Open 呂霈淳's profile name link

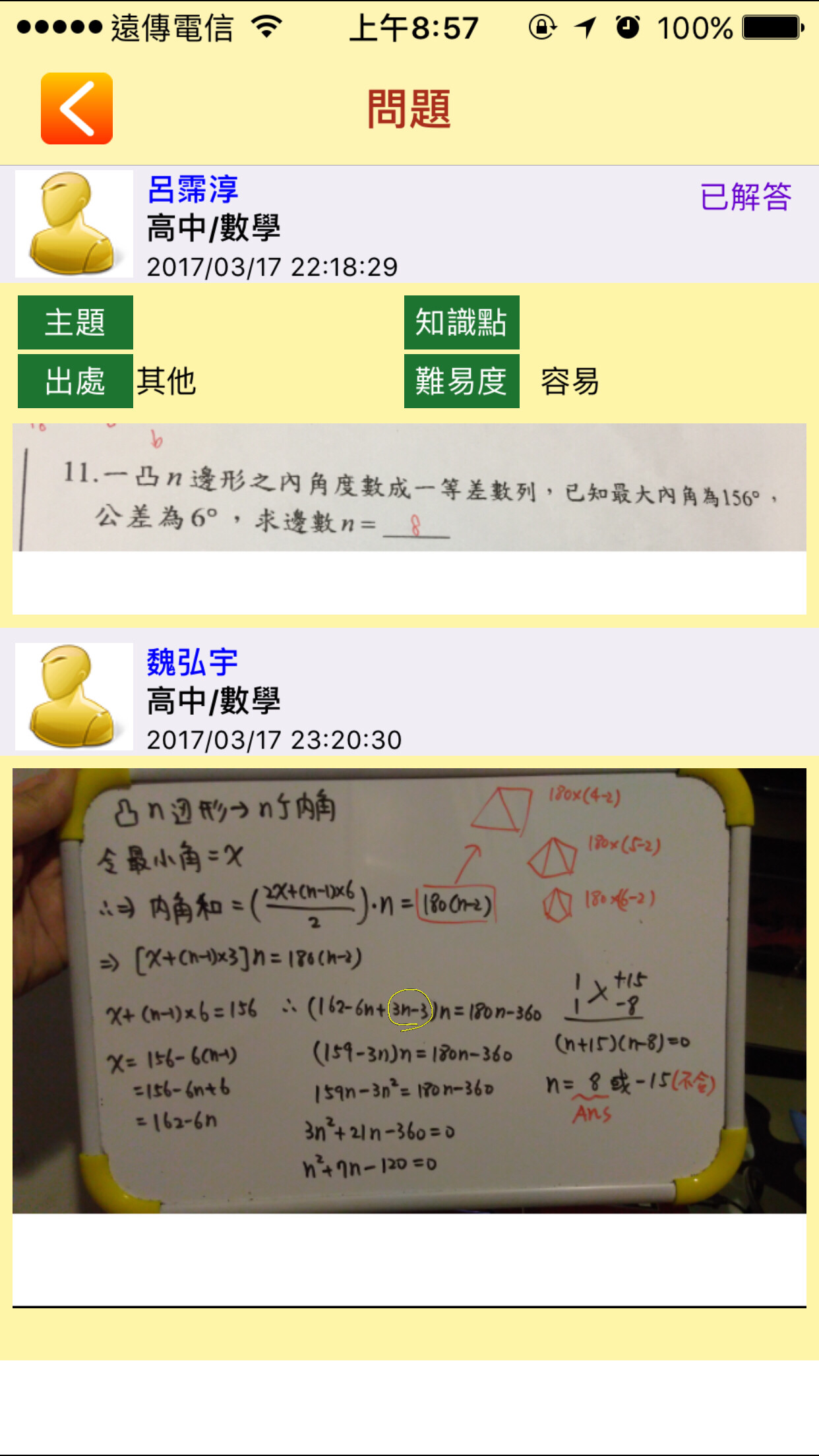(193, 190)
